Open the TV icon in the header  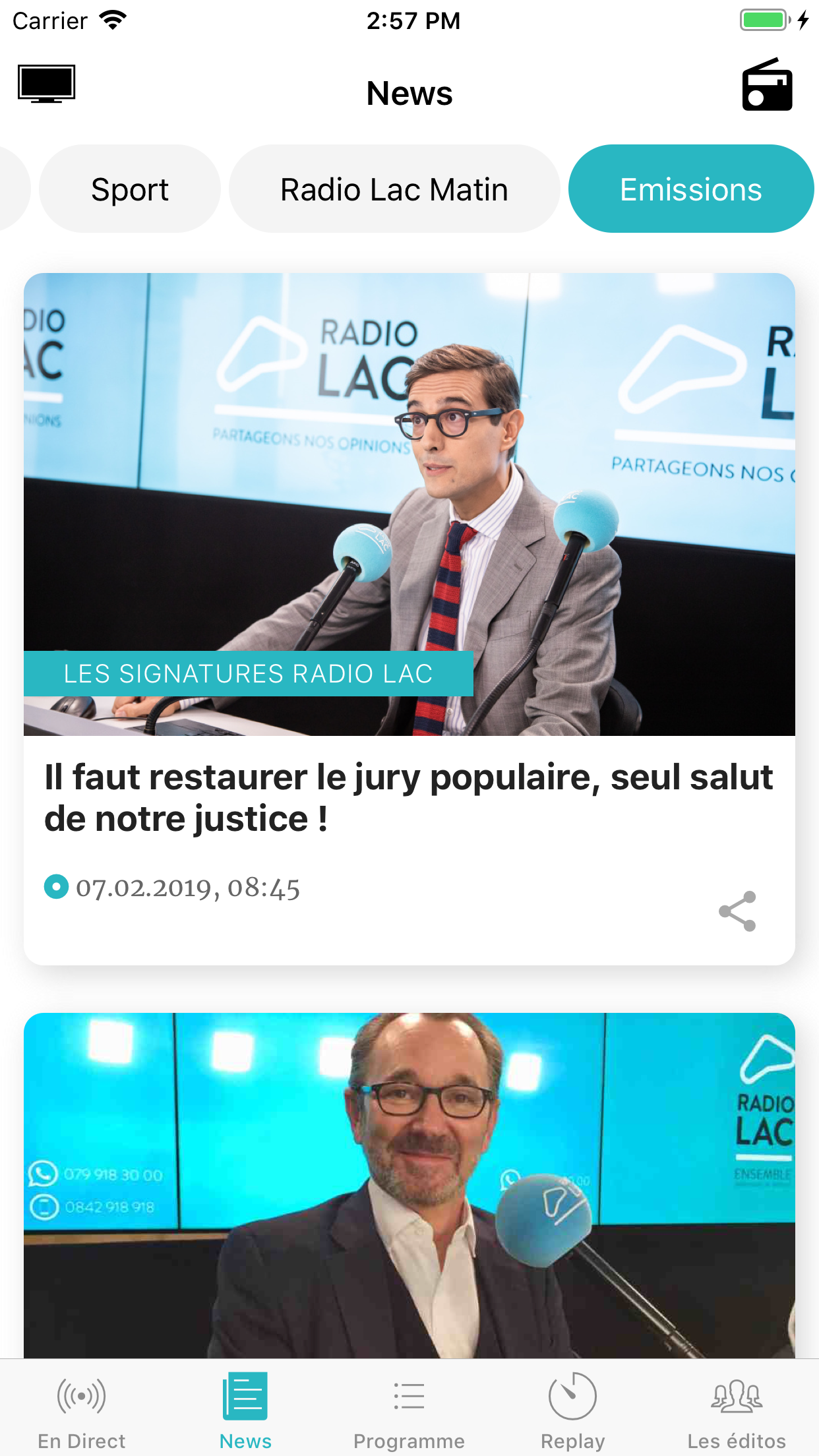[x=46, y=84]
